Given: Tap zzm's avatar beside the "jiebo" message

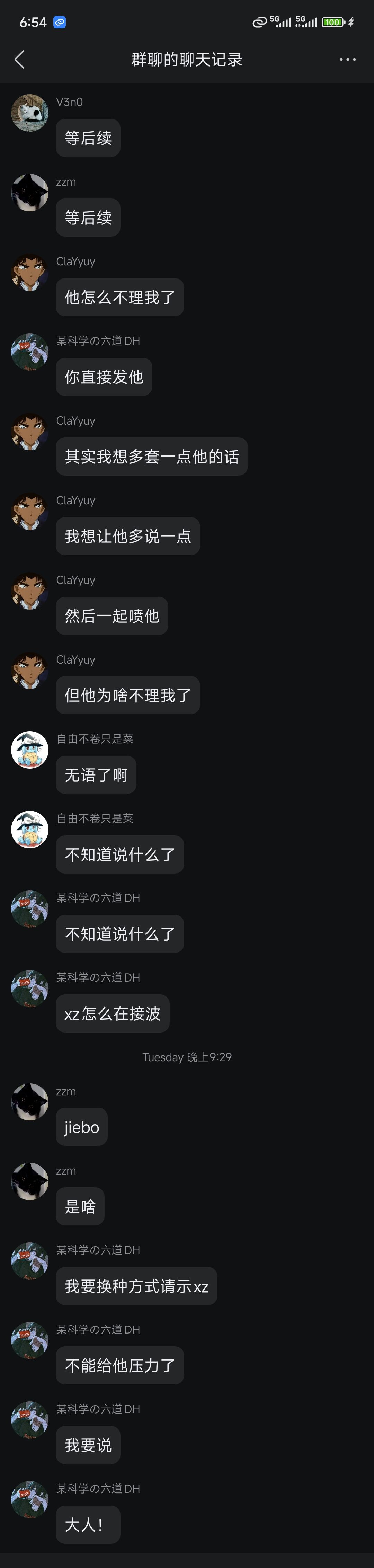Looking at the screenshot, I should click(30, 1102).
